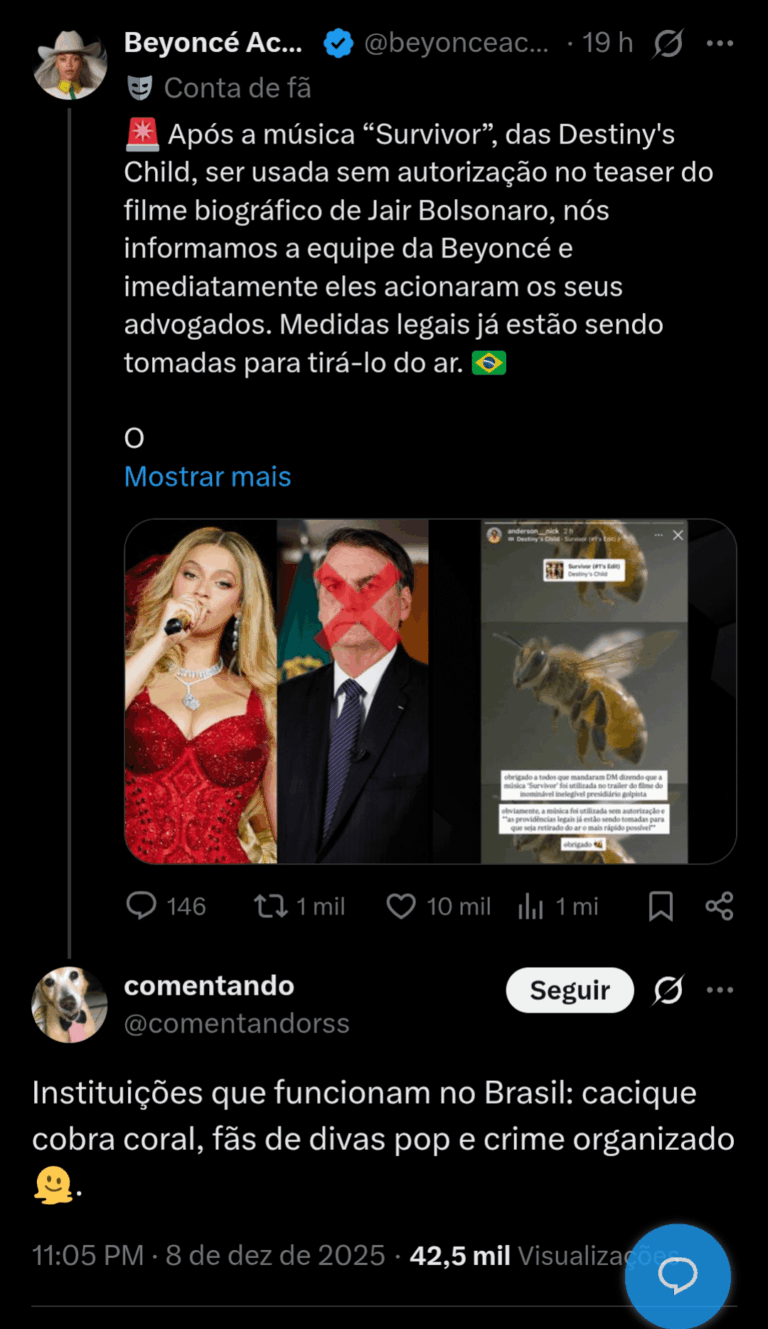Open overflow menu on Beyoncé account post
Image resolution: width=768 pixels, height=1329 pixels.
720,43
